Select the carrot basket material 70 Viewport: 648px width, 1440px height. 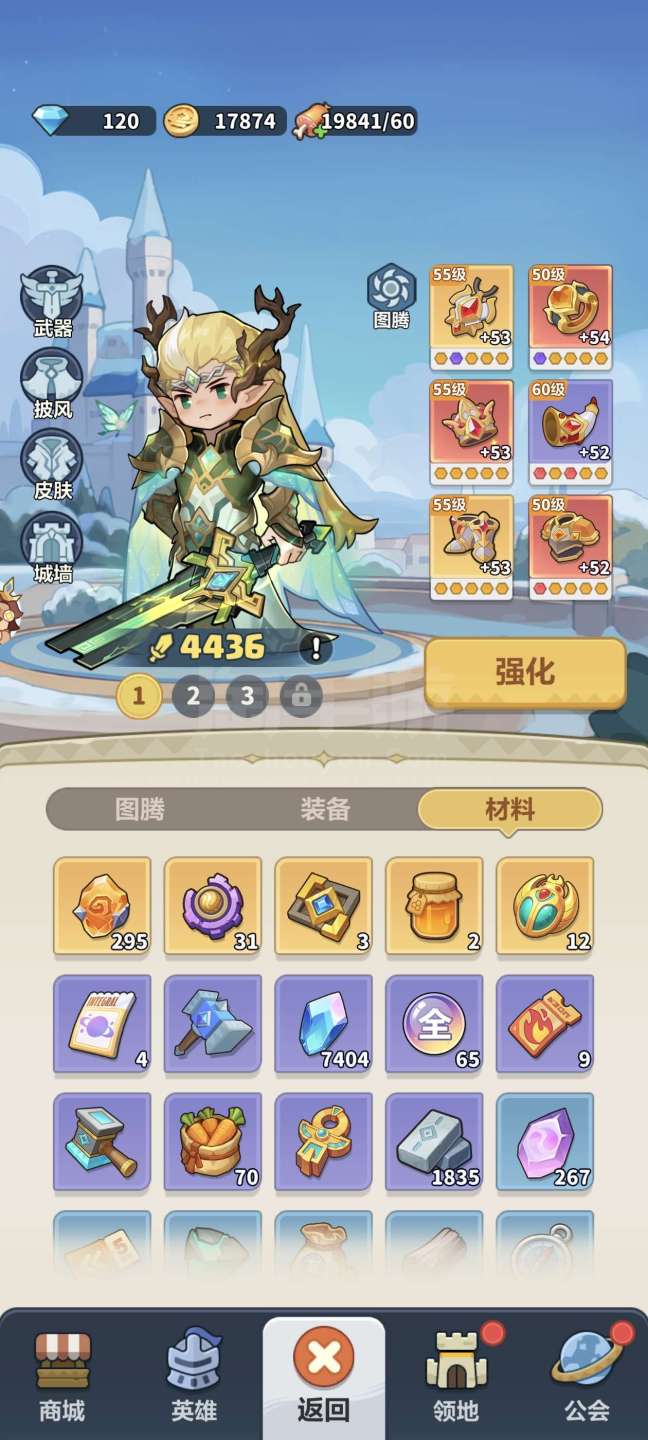pyautogui.click(x=212, y=1142)
